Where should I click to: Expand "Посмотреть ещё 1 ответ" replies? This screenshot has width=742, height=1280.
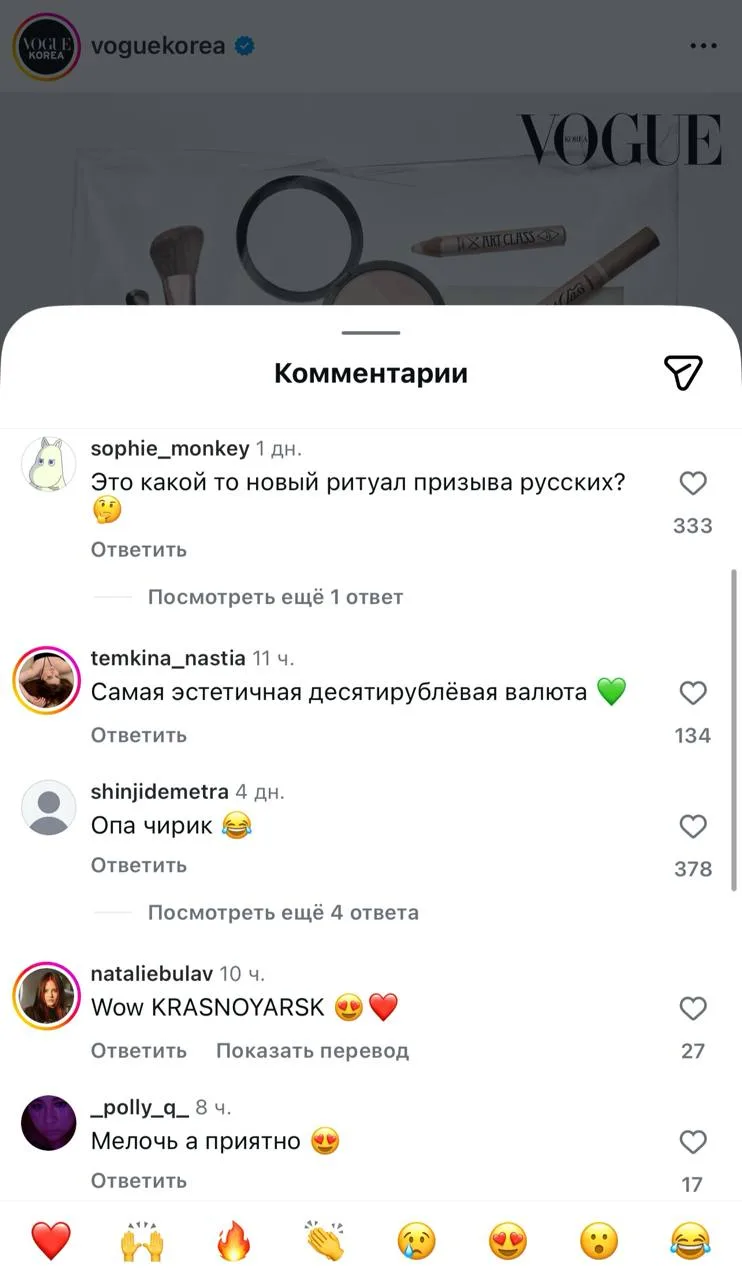pos(275,597)
